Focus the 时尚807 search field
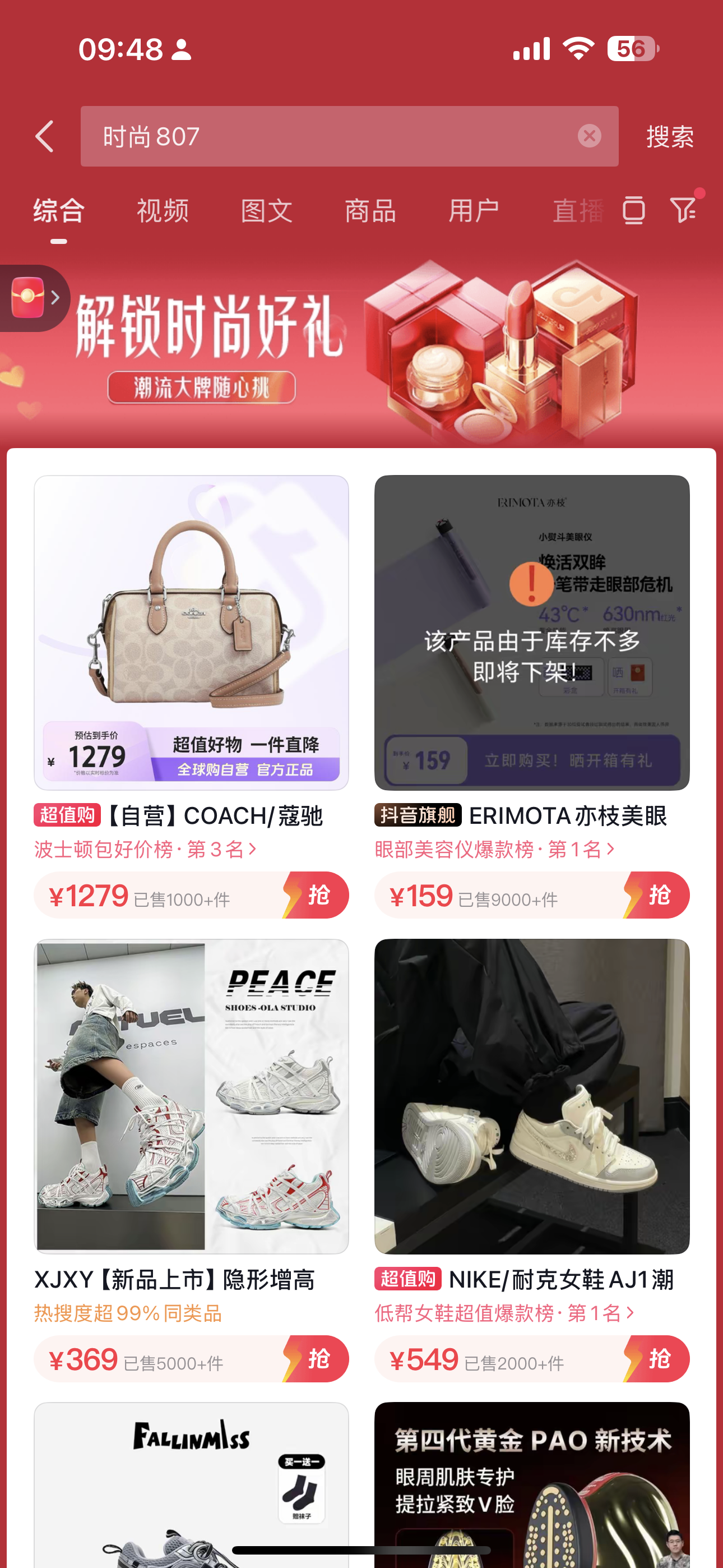This screenshot has width=723, height=1568. point(328,136)
